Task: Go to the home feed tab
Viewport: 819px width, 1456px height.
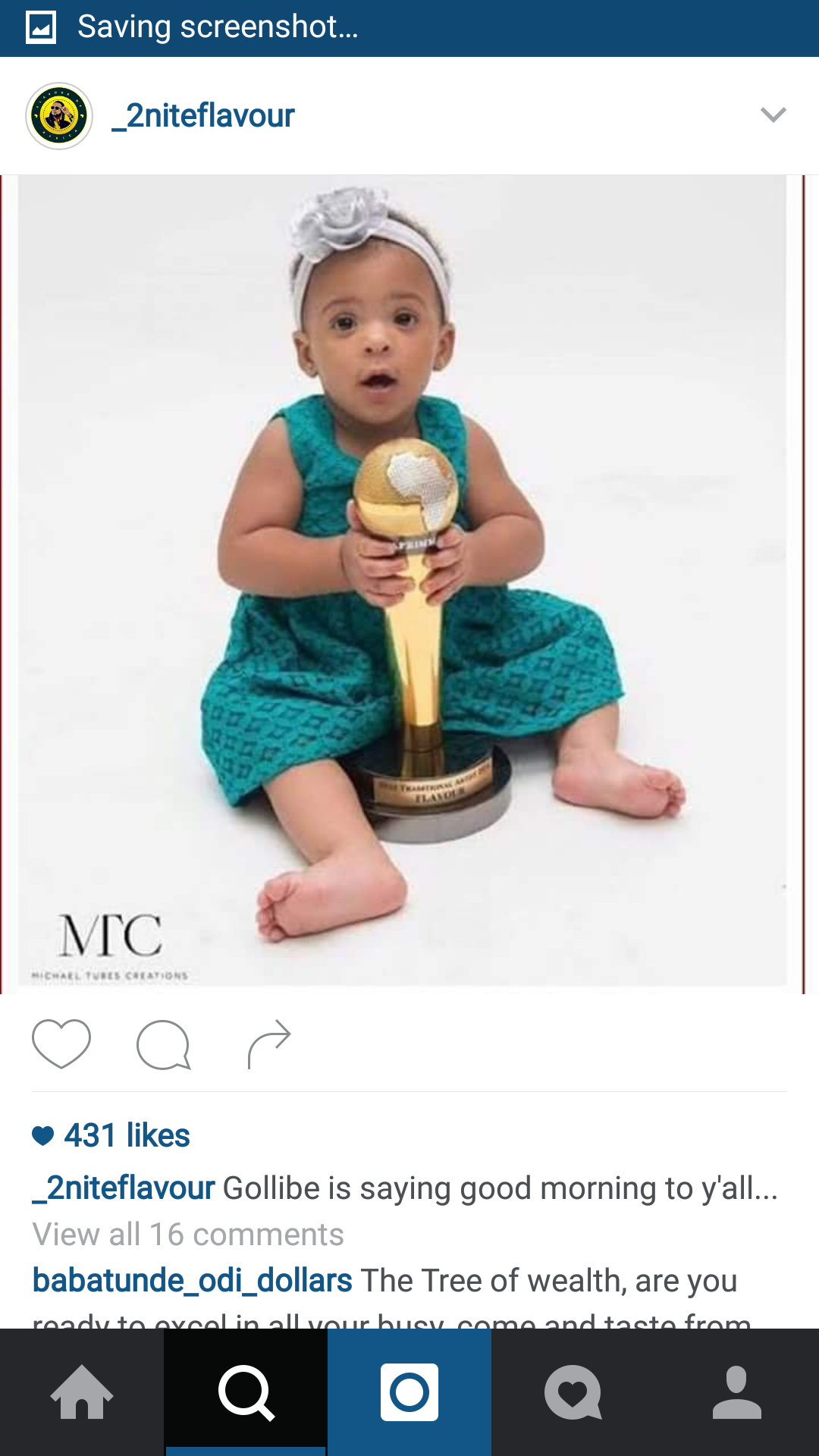Action: (x=82, y=1392)
